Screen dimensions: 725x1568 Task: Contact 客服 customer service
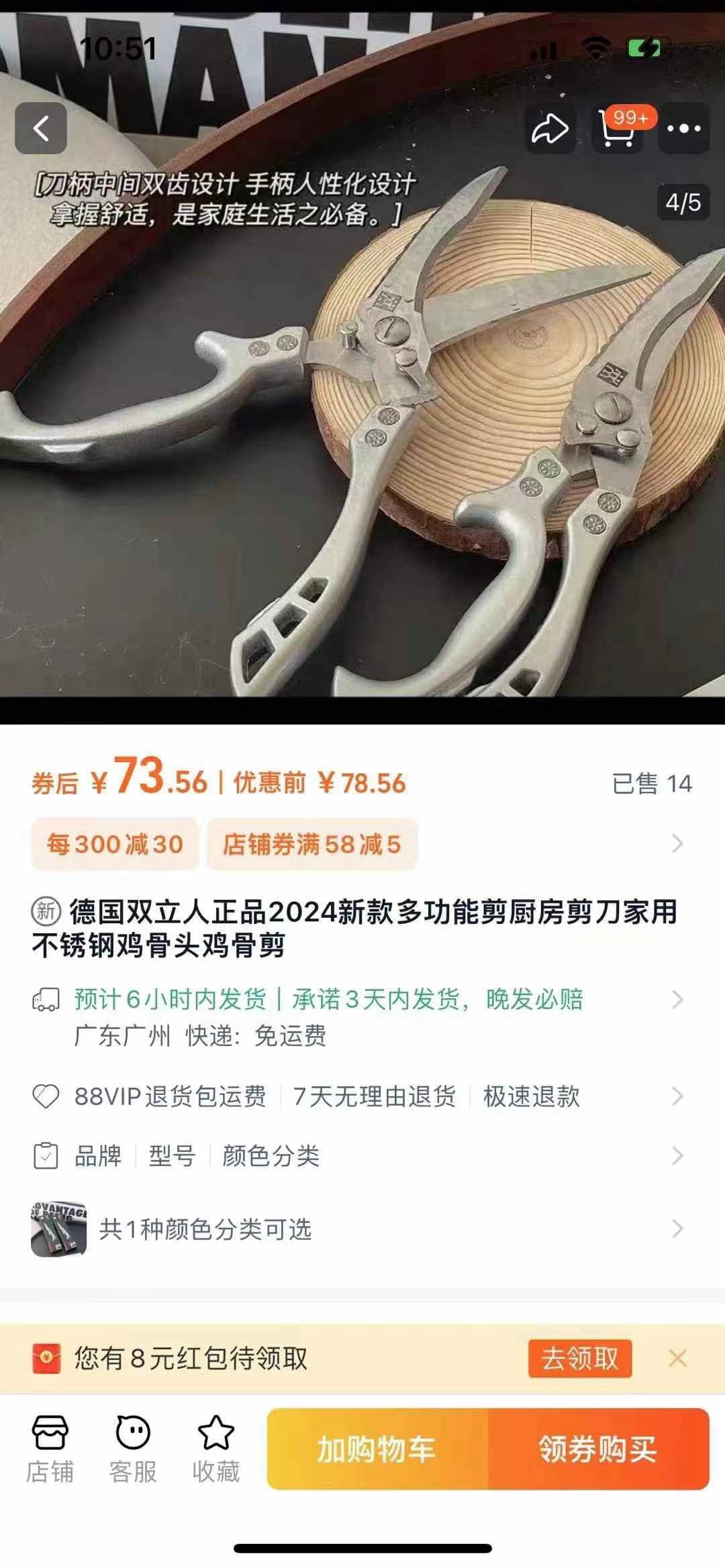[133, 1449]
